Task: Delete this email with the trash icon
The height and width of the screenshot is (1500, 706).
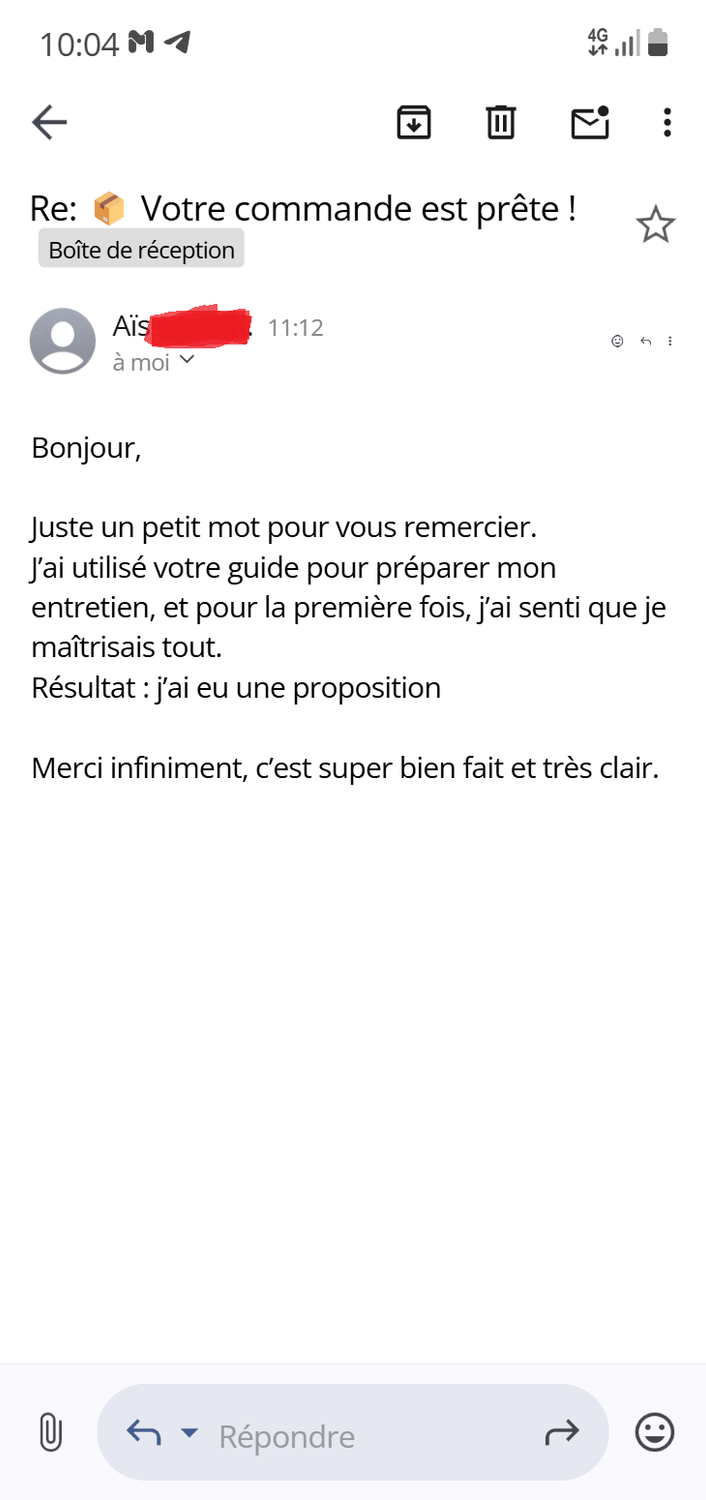Action: click(501, 123)
